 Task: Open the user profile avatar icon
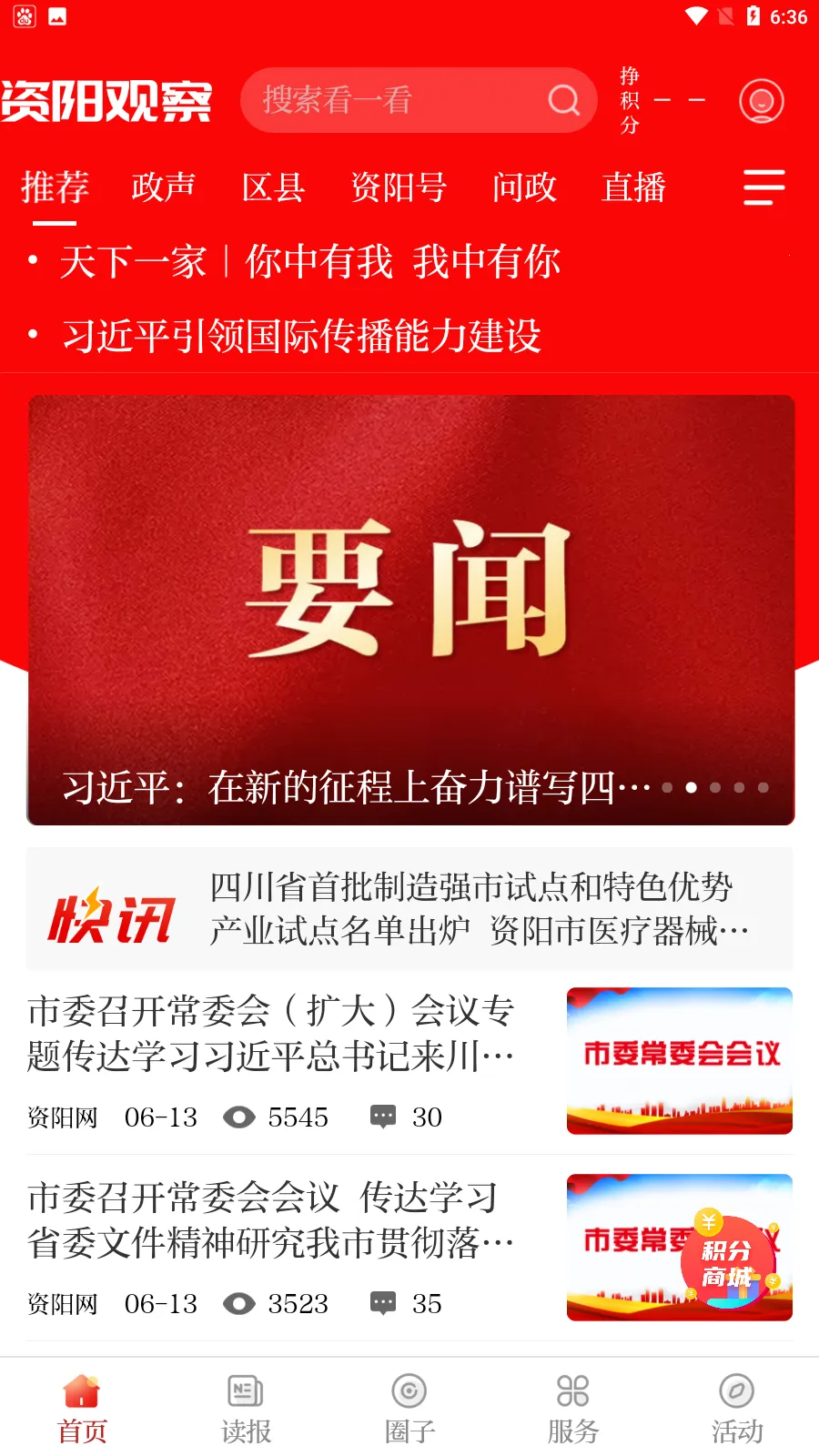[x=761, y=101]
